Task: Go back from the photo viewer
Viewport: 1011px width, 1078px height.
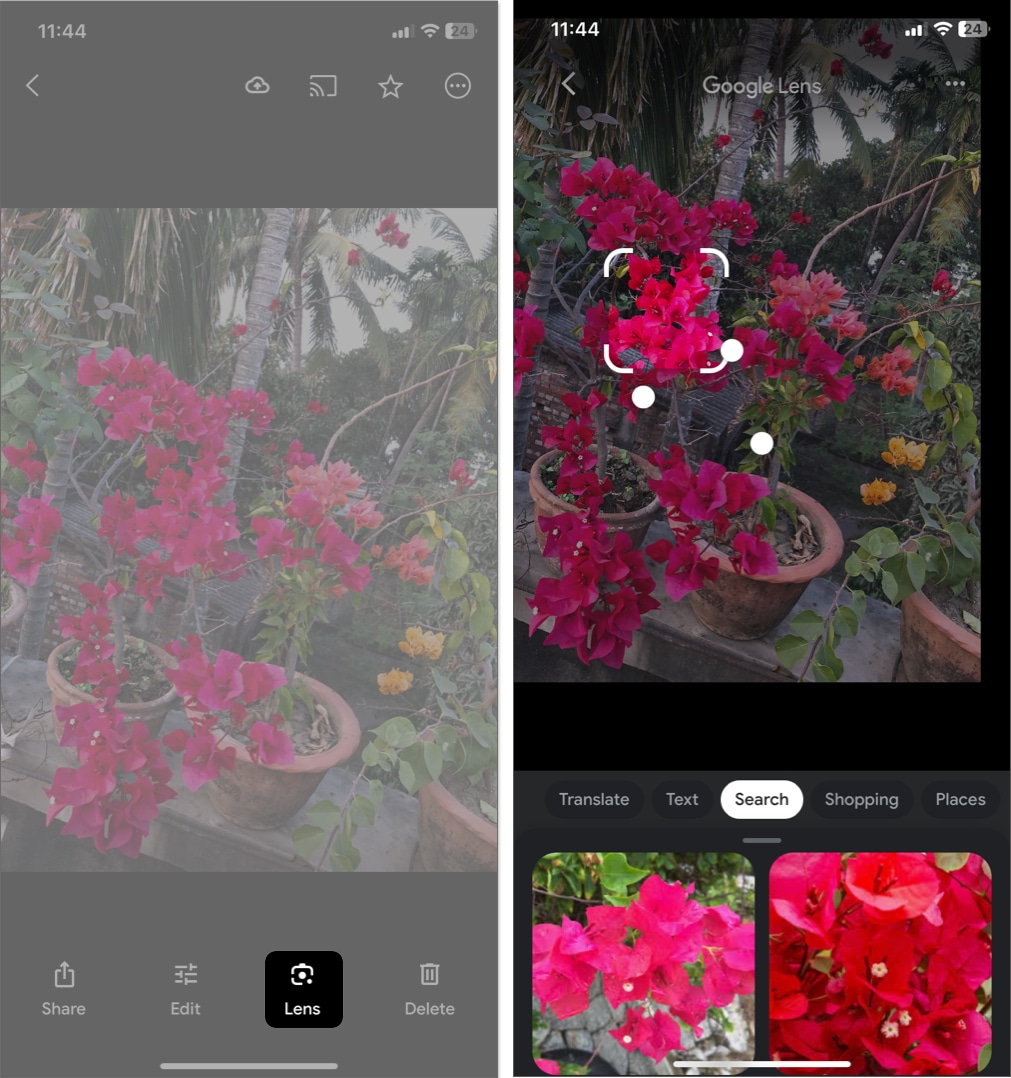Action: (x=32, y=86)
